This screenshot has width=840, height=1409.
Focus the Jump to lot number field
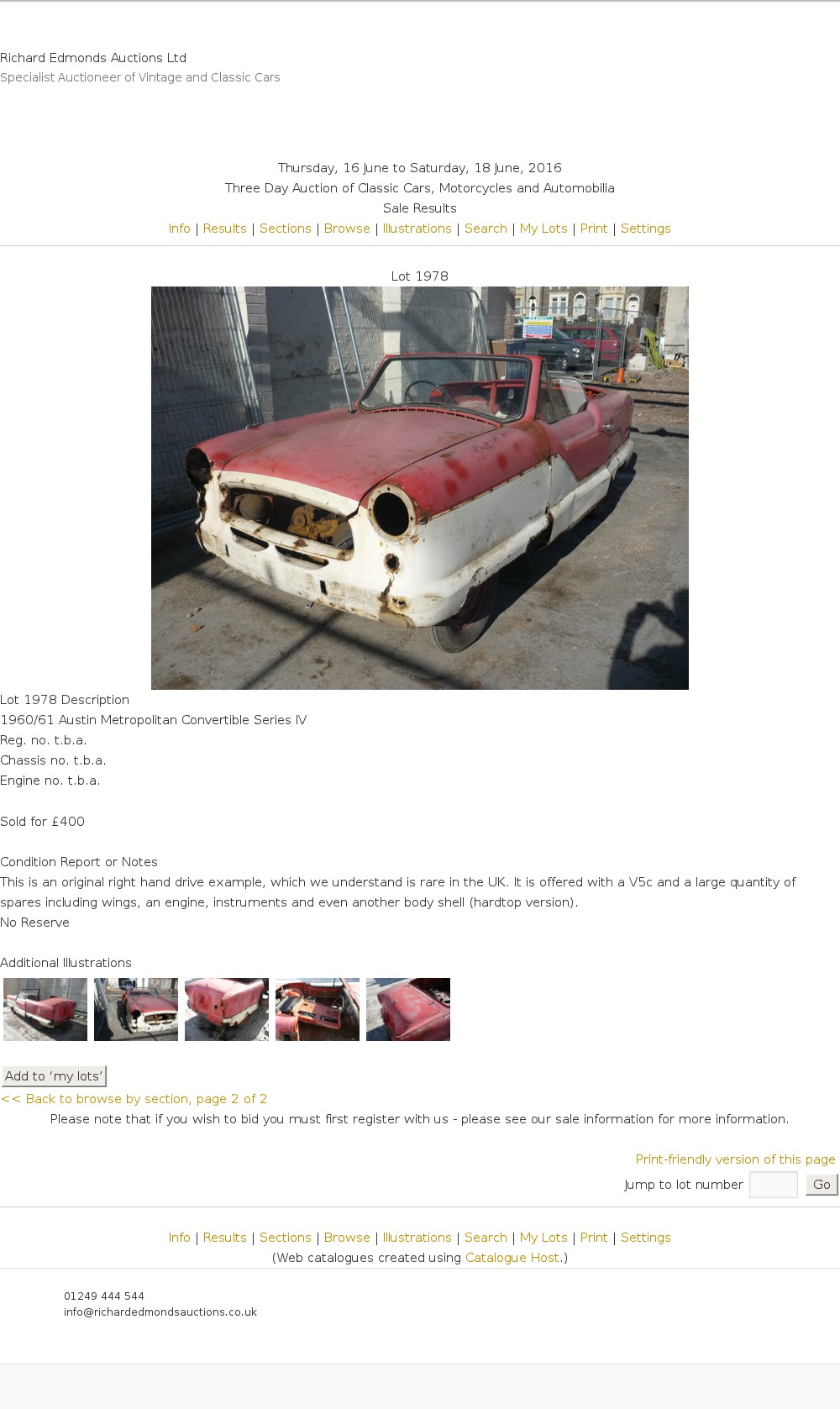point(773,1185)
